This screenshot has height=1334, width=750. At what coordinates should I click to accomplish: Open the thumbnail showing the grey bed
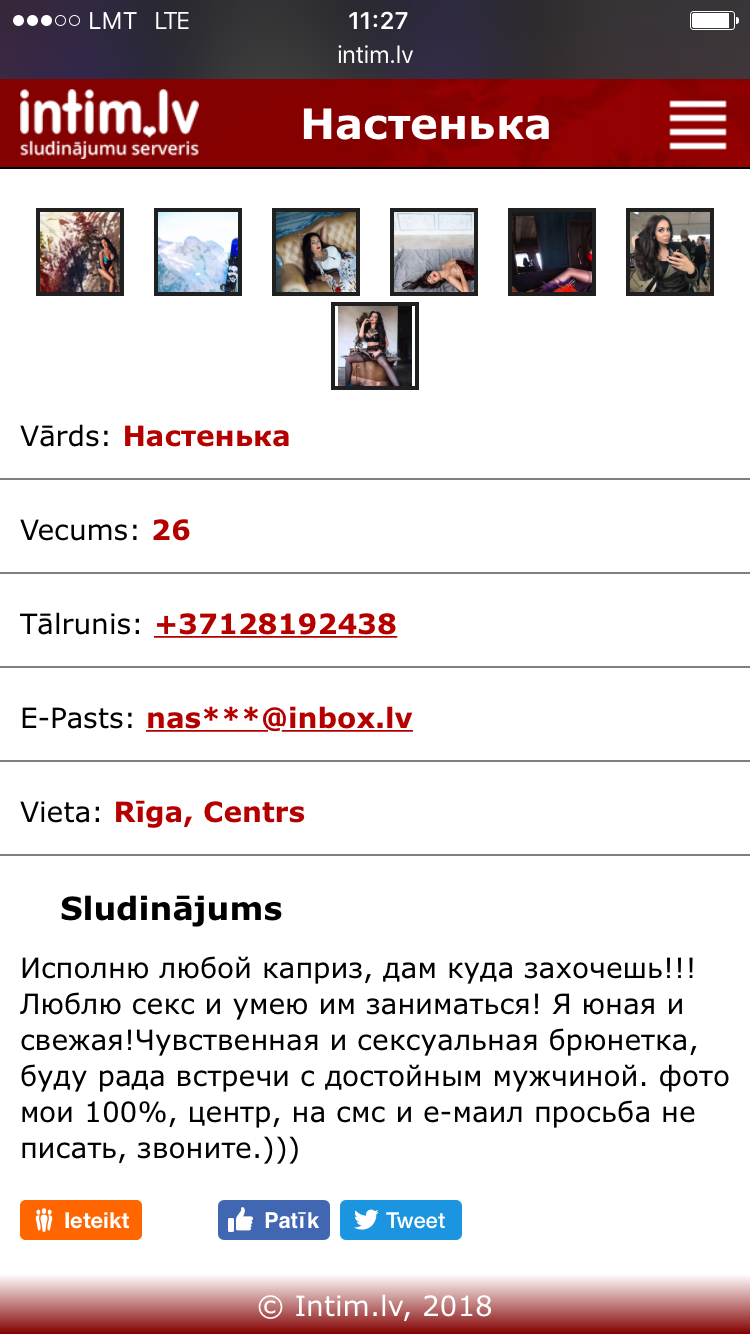(434, 252)
